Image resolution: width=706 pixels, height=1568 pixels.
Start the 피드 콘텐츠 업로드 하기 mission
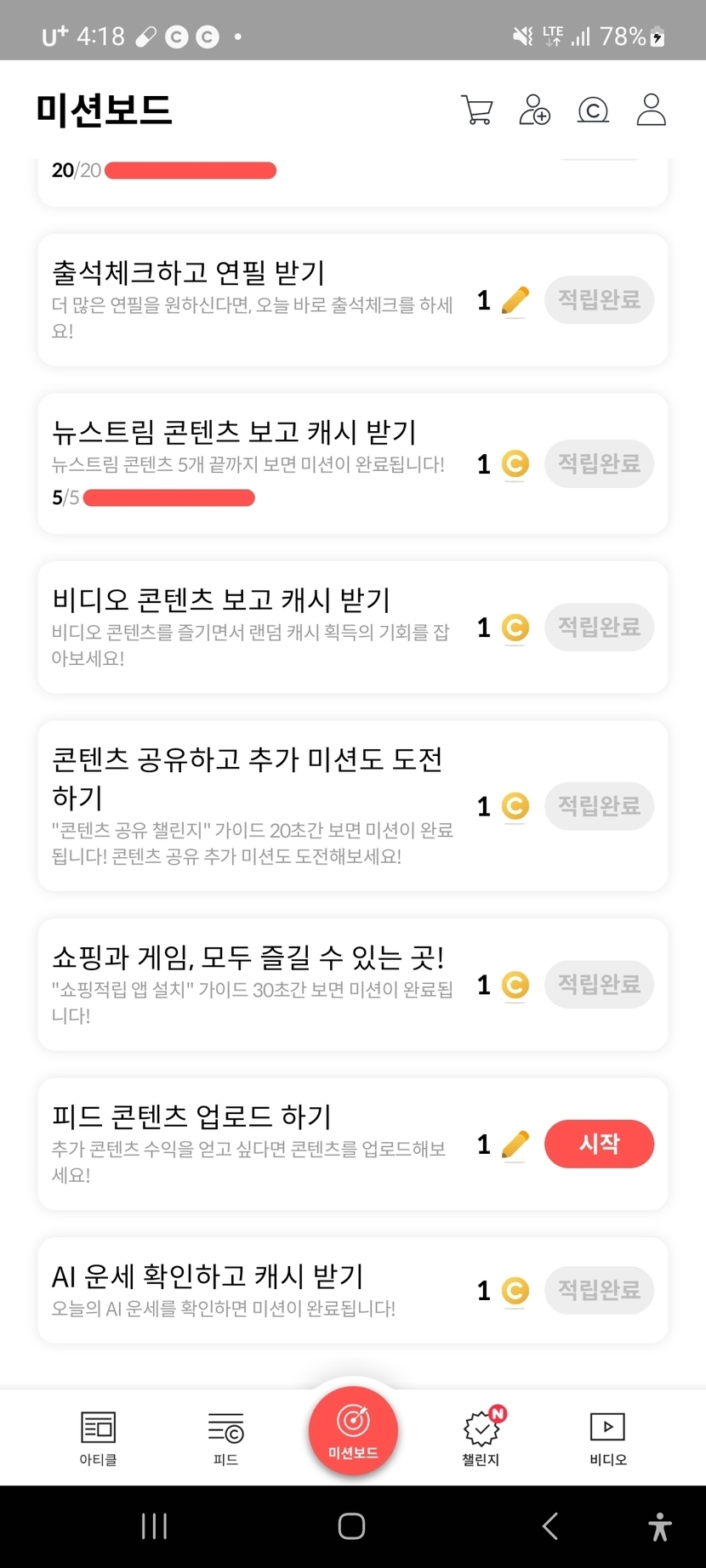(x=599, y=1144)
